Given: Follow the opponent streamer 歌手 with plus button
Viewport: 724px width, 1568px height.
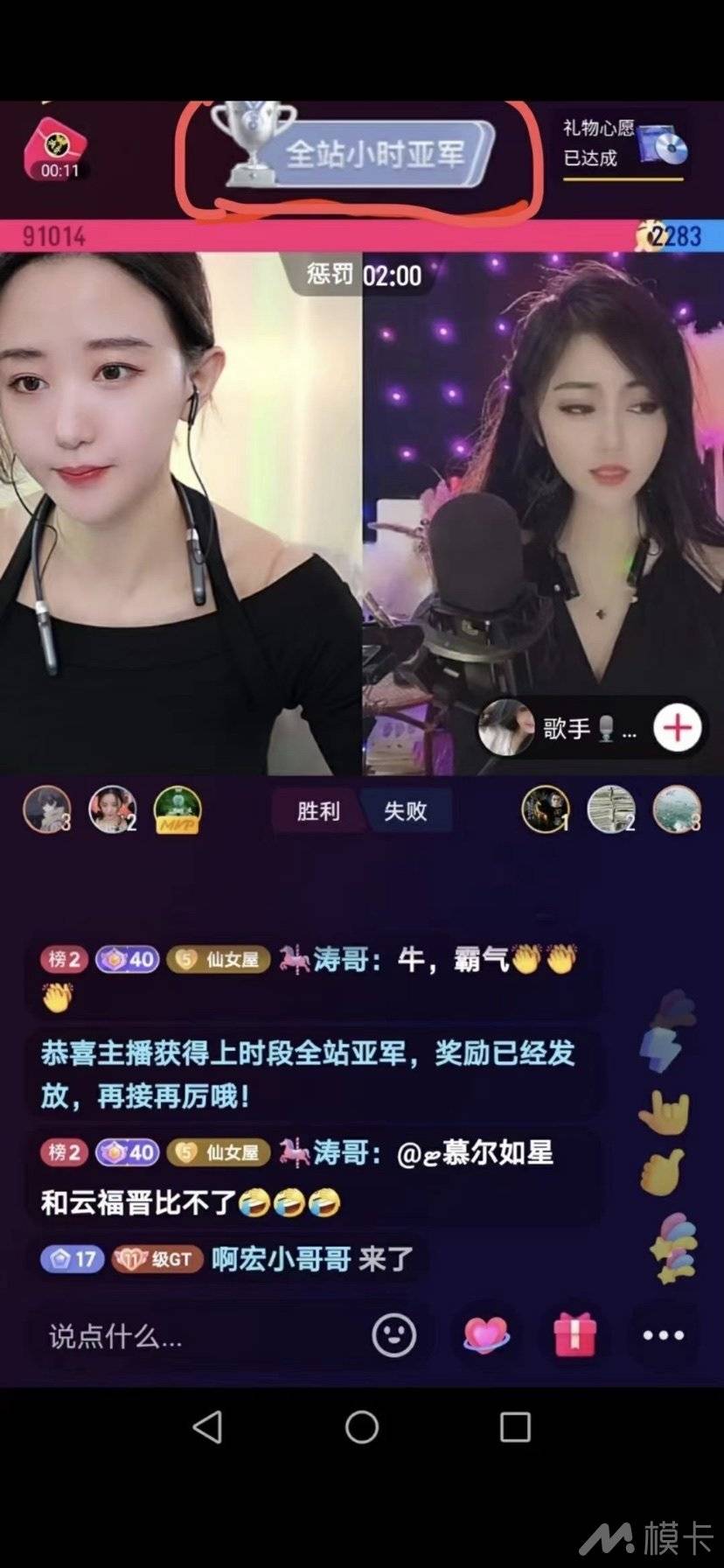Looking at the screenshot, I should pyautogui.click(x=679, y=728).
